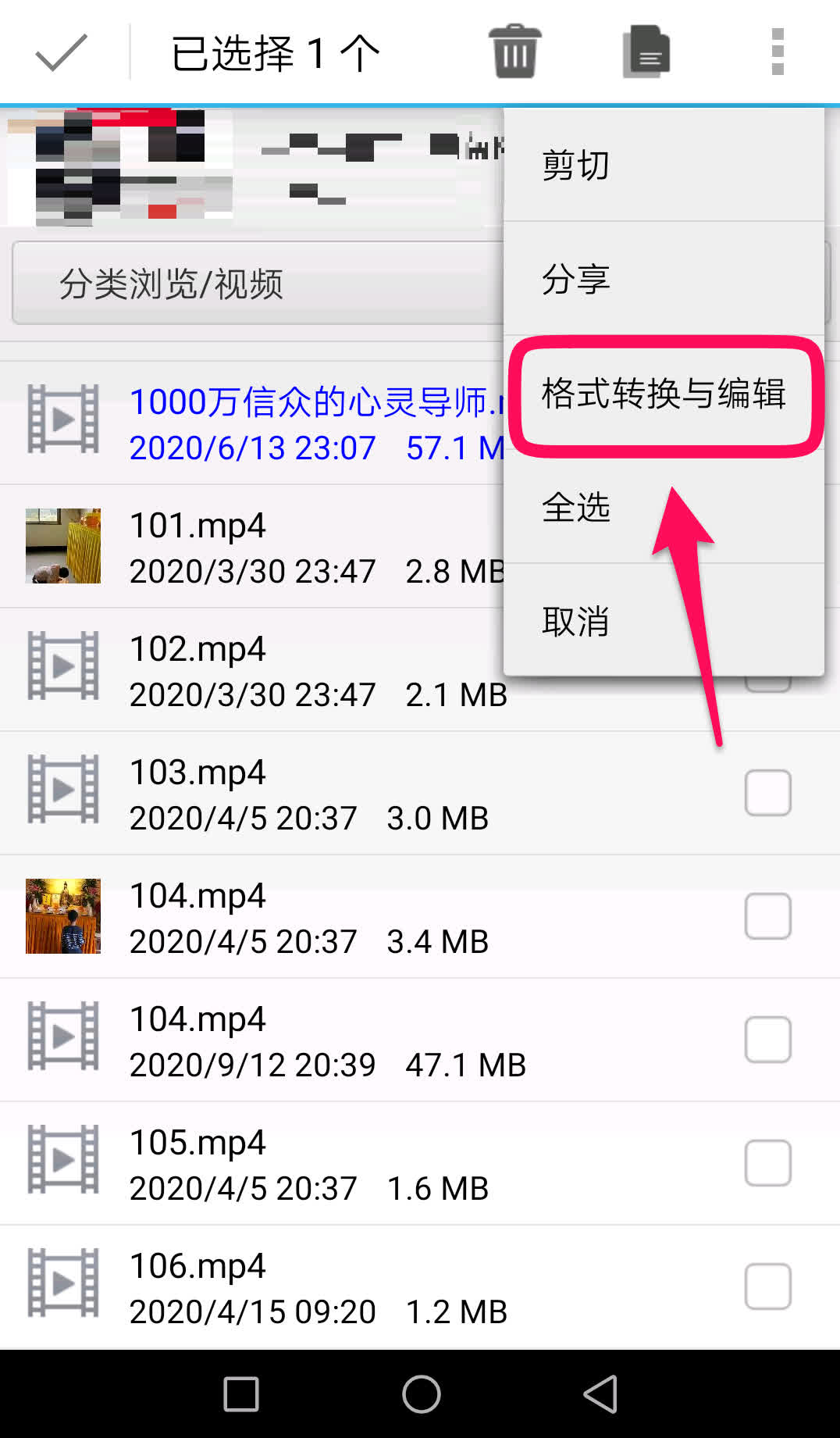Go to the home screen via home button

click(x=421, y=1394)
